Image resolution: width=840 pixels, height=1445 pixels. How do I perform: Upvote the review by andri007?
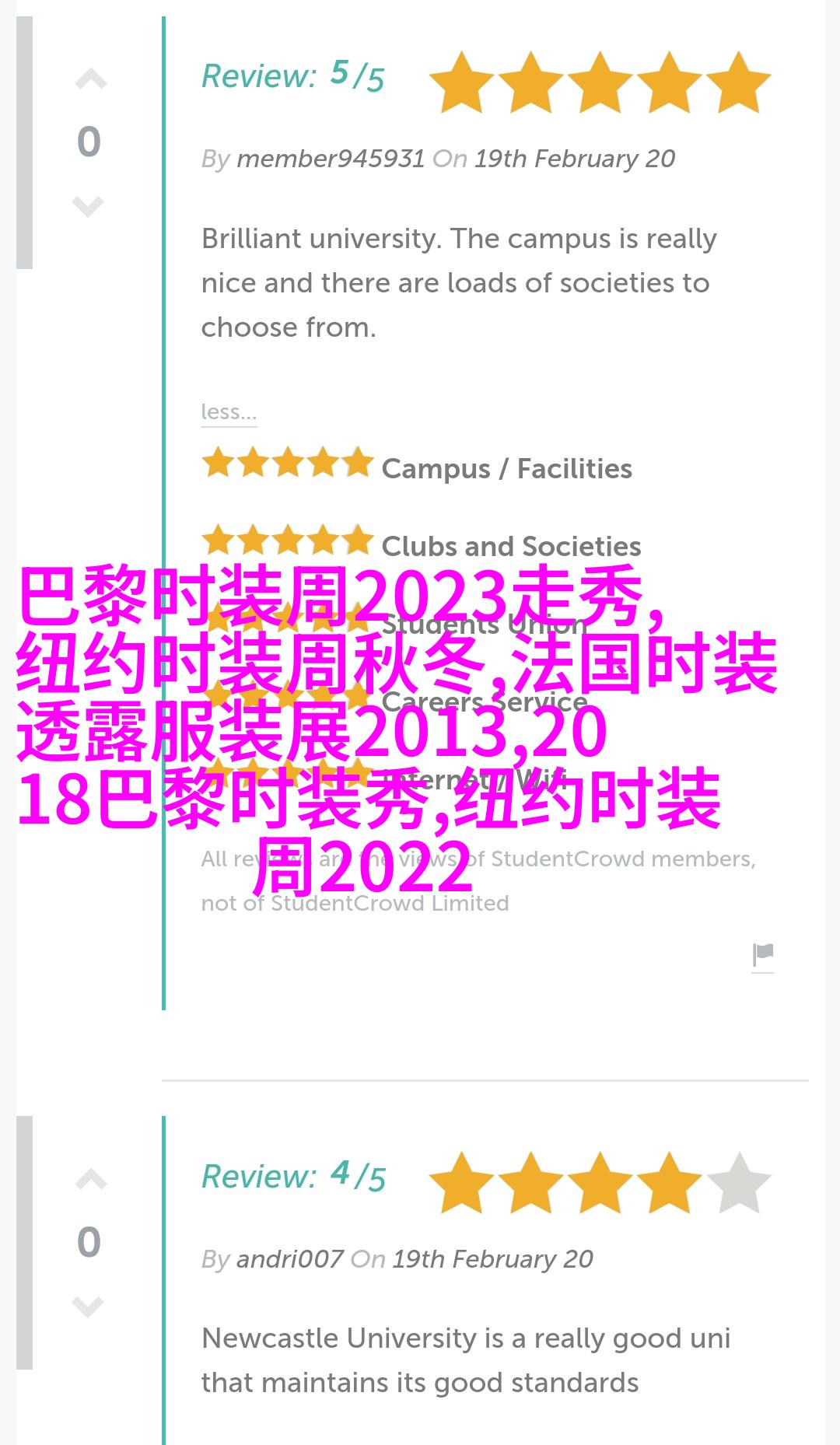point(90,1180)
